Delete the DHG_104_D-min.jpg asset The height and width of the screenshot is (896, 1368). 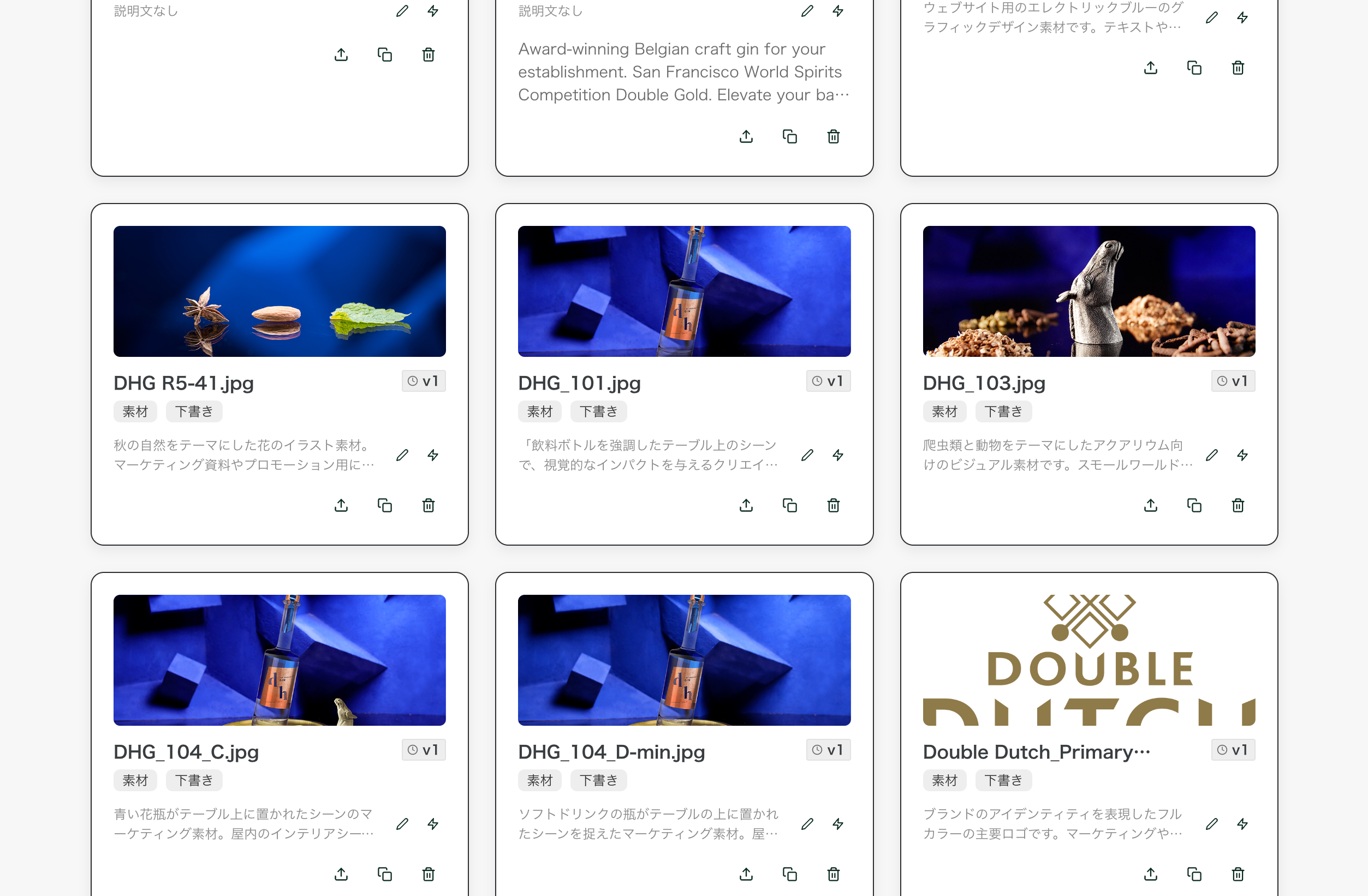pyautogui.click(x=834, y=874)
